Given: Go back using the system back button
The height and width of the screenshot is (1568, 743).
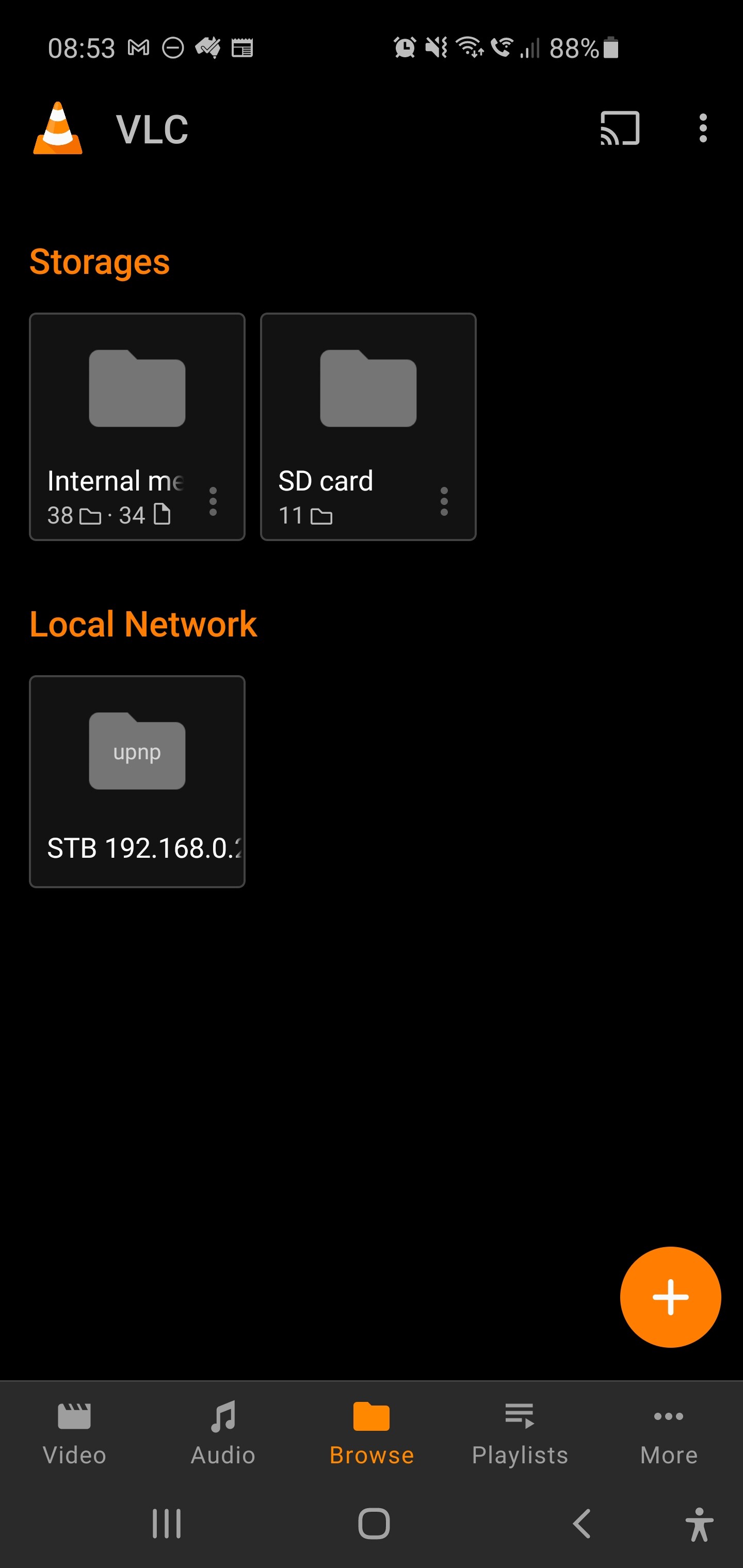Looking at the screenshot, I should point(582,1524).
